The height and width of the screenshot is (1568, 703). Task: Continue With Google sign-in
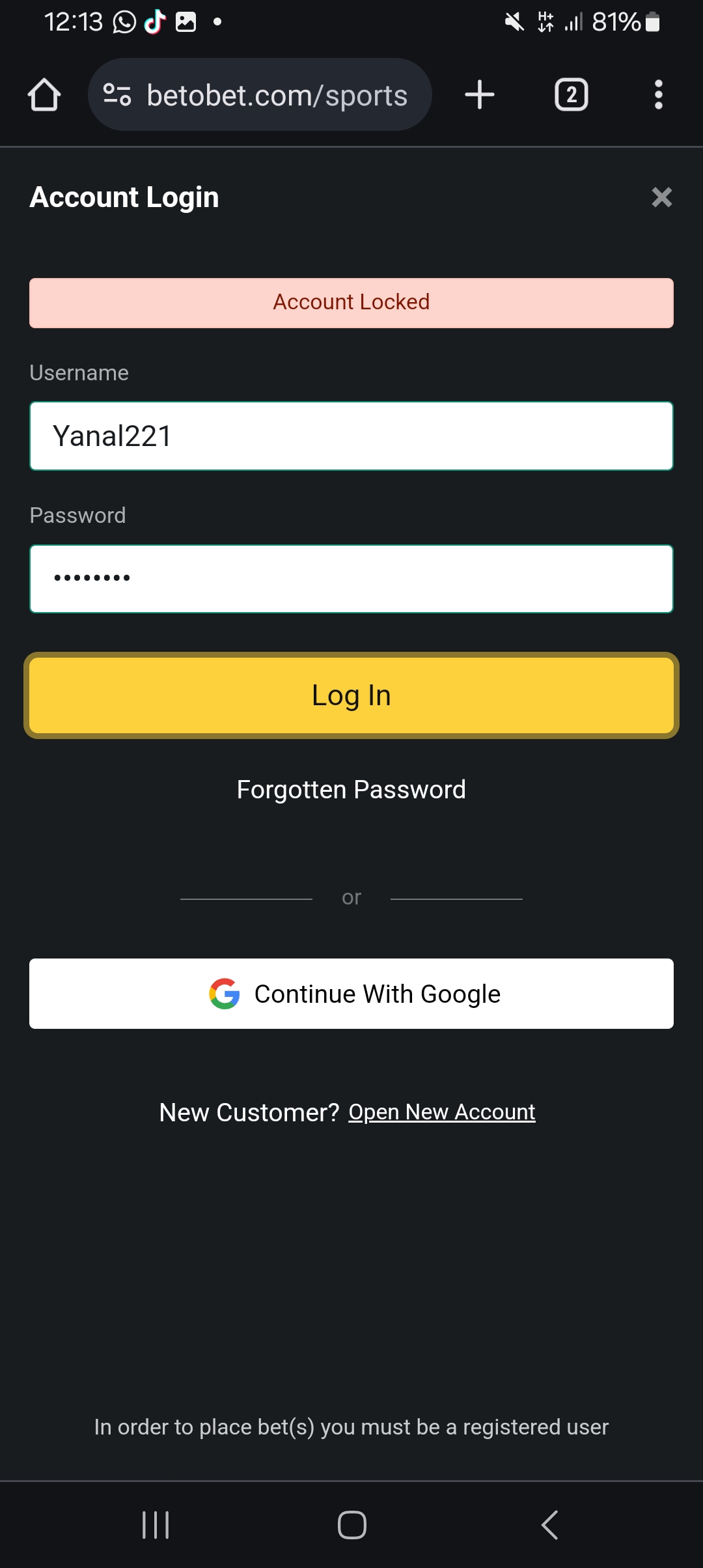[x=351, y=994]
